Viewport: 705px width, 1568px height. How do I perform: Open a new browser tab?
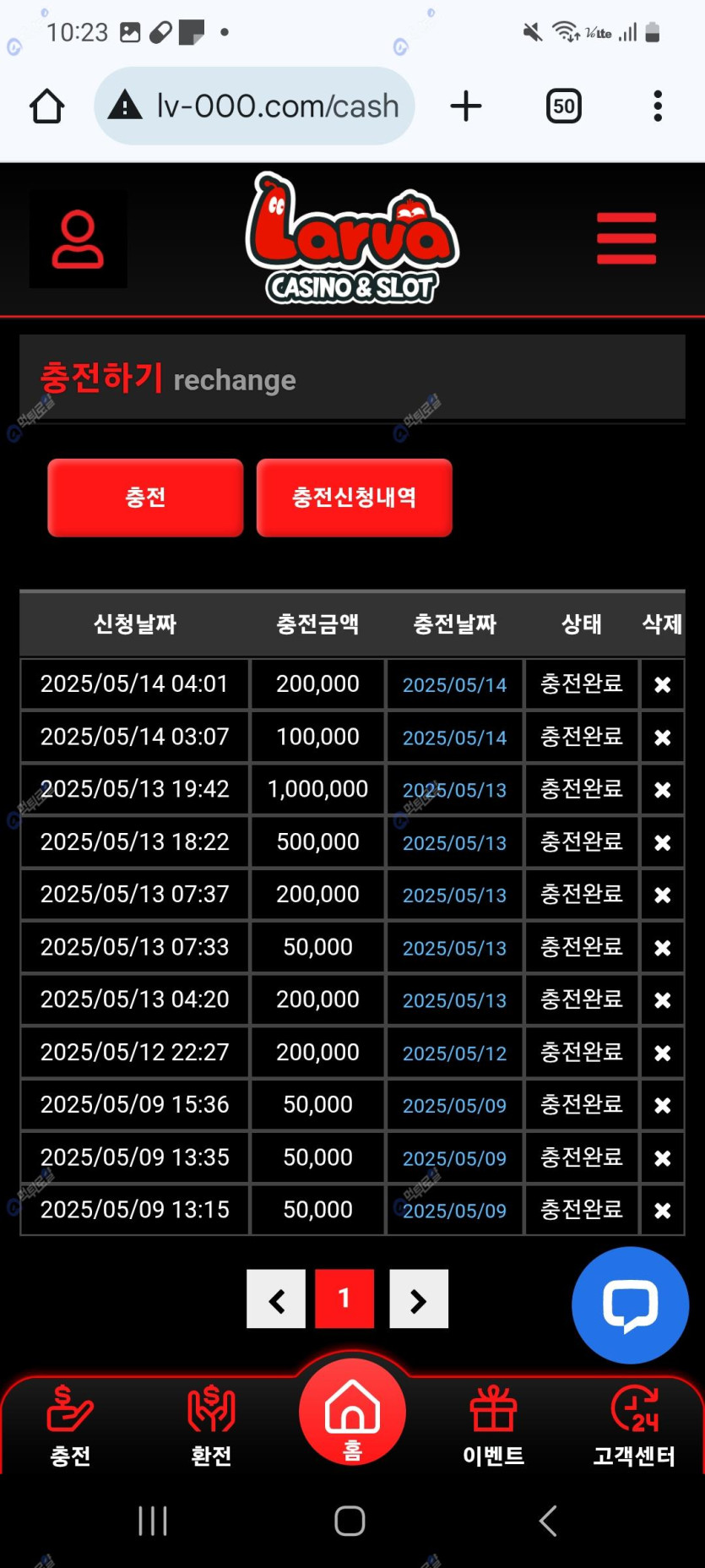pos(466,106)
